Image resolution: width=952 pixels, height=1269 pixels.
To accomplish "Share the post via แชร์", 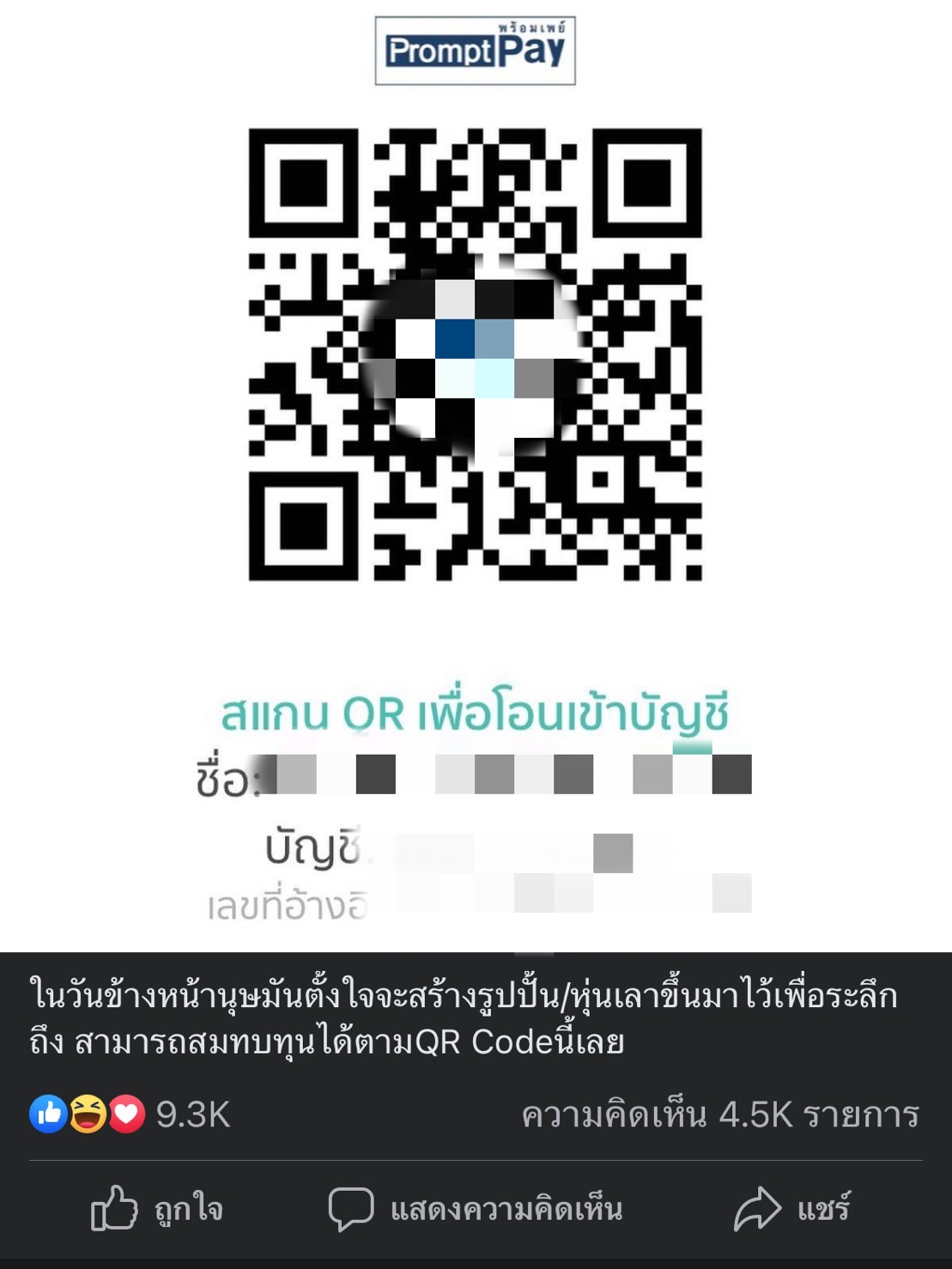I will pyautogui.click(x=791, y=1209).
